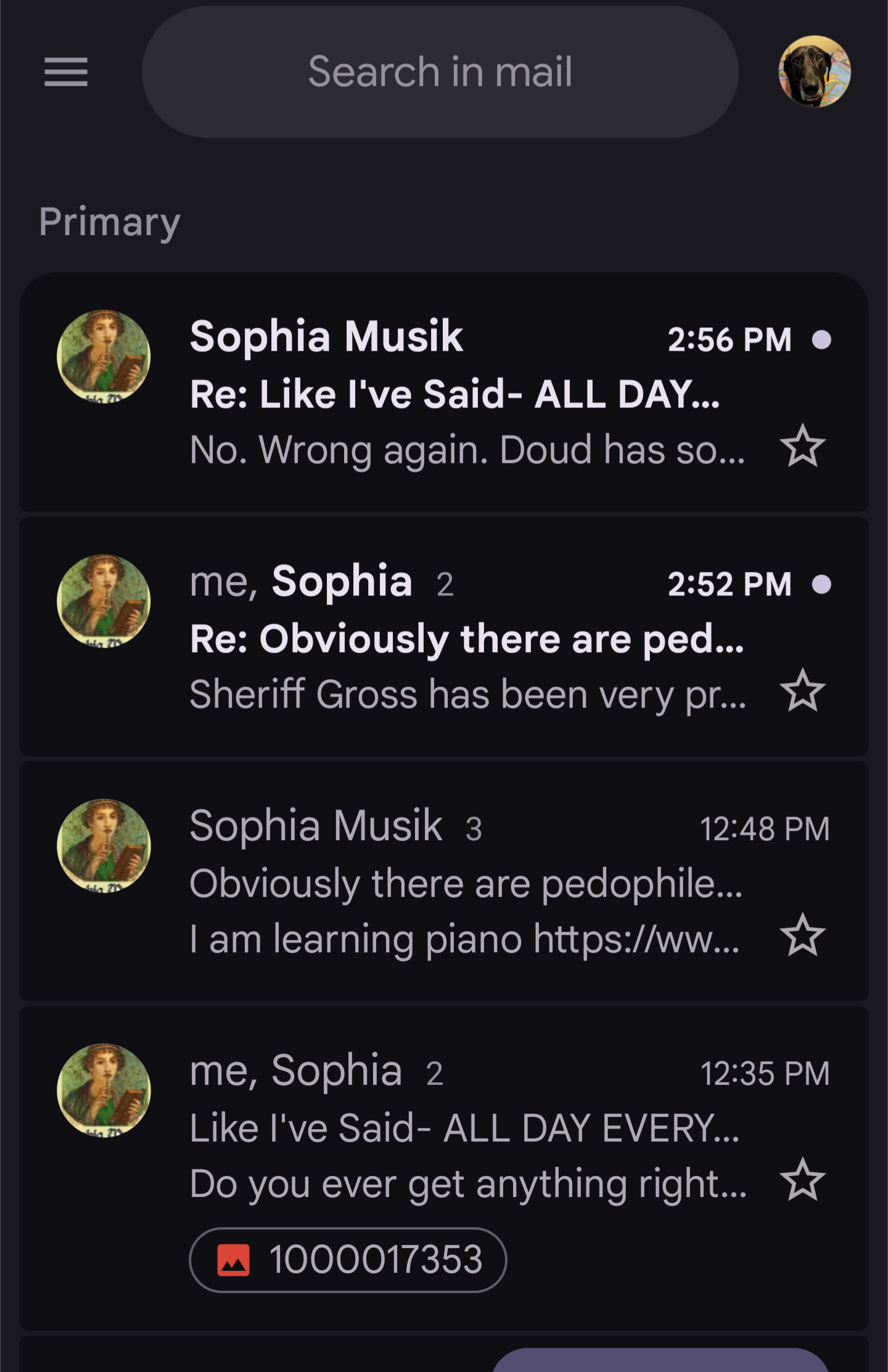
Task: Open the navigation drawer menu
Action: coord(66,72)
